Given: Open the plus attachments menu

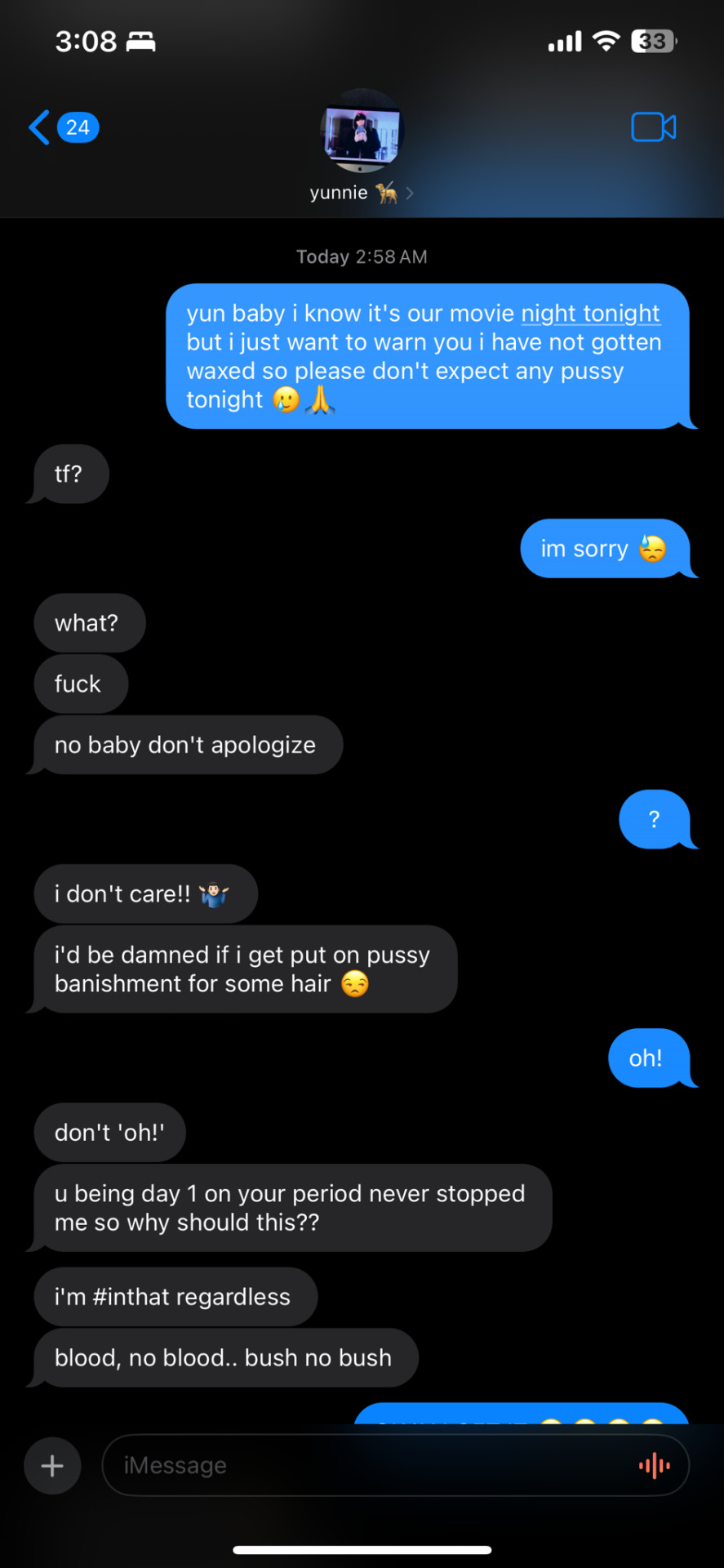Looking at the screenshot, I should [52, 1466].
